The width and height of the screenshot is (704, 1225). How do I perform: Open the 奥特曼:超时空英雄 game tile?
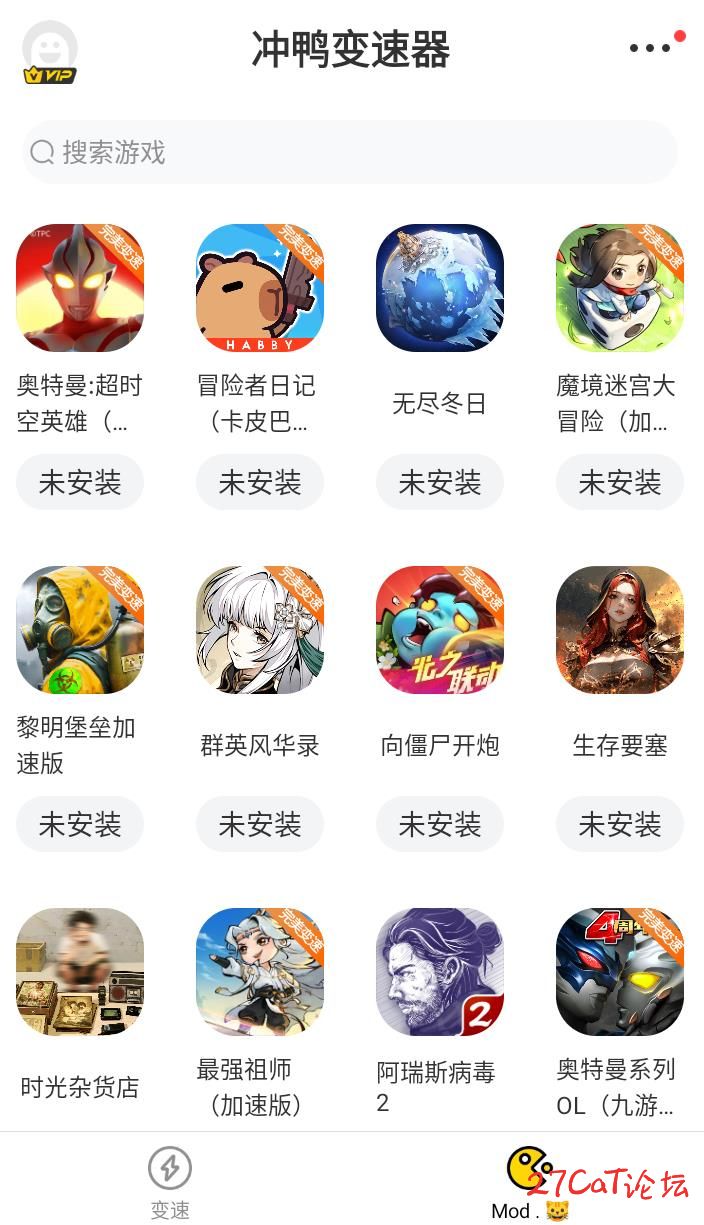80,288
